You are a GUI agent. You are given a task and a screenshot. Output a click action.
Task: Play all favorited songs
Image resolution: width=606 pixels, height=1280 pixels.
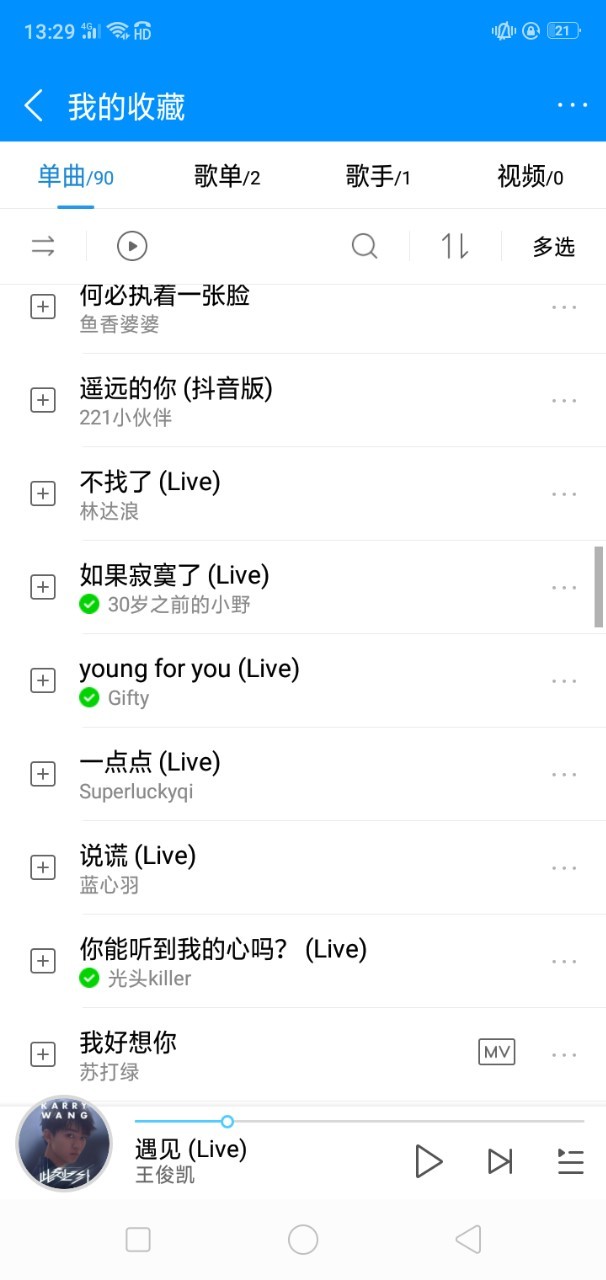tap(132, 246)
